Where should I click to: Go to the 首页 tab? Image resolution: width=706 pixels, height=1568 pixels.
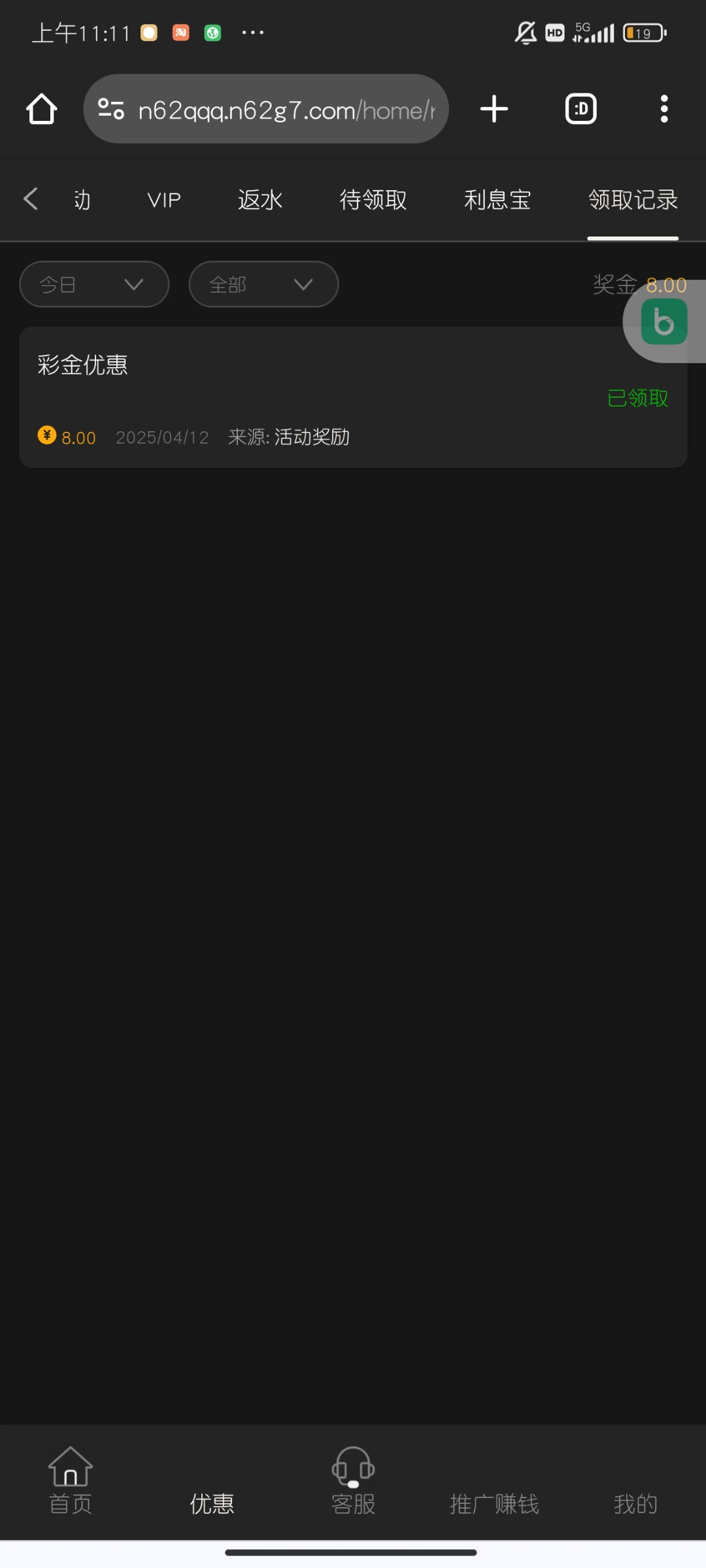click(71, 1481)
